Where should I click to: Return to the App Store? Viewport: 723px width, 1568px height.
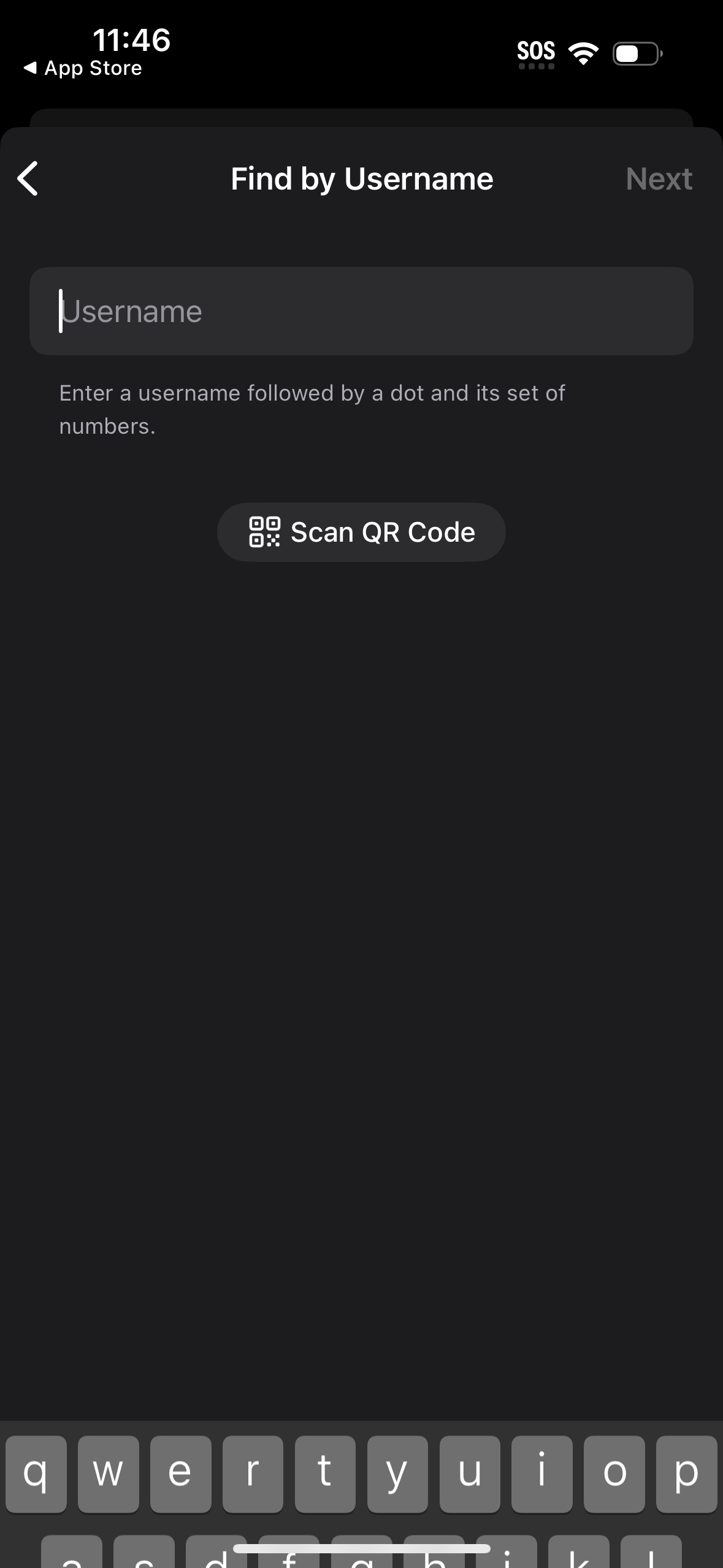(x=83, y=67)
